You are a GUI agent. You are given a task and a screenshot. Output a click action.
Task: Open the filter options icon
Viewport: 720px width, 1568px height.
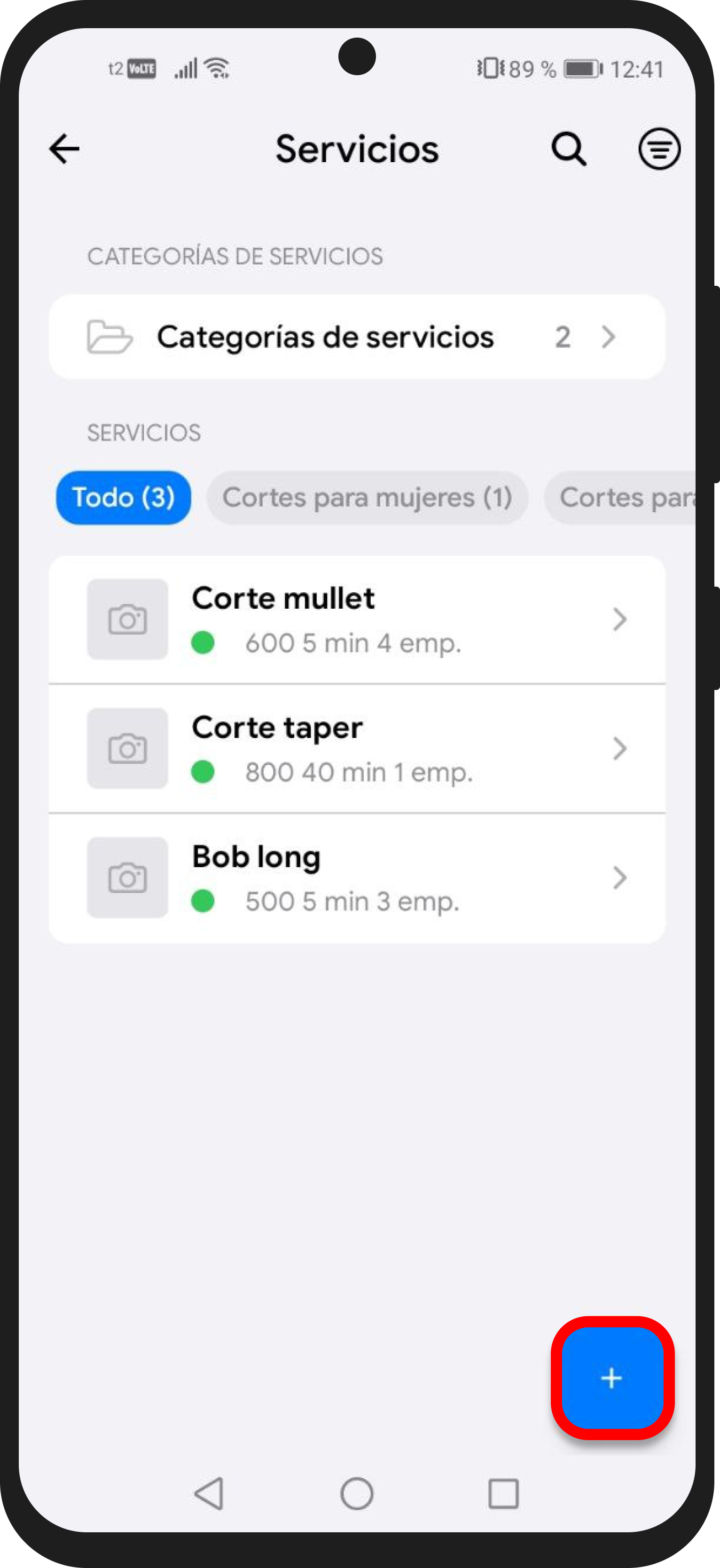(659, 149)
